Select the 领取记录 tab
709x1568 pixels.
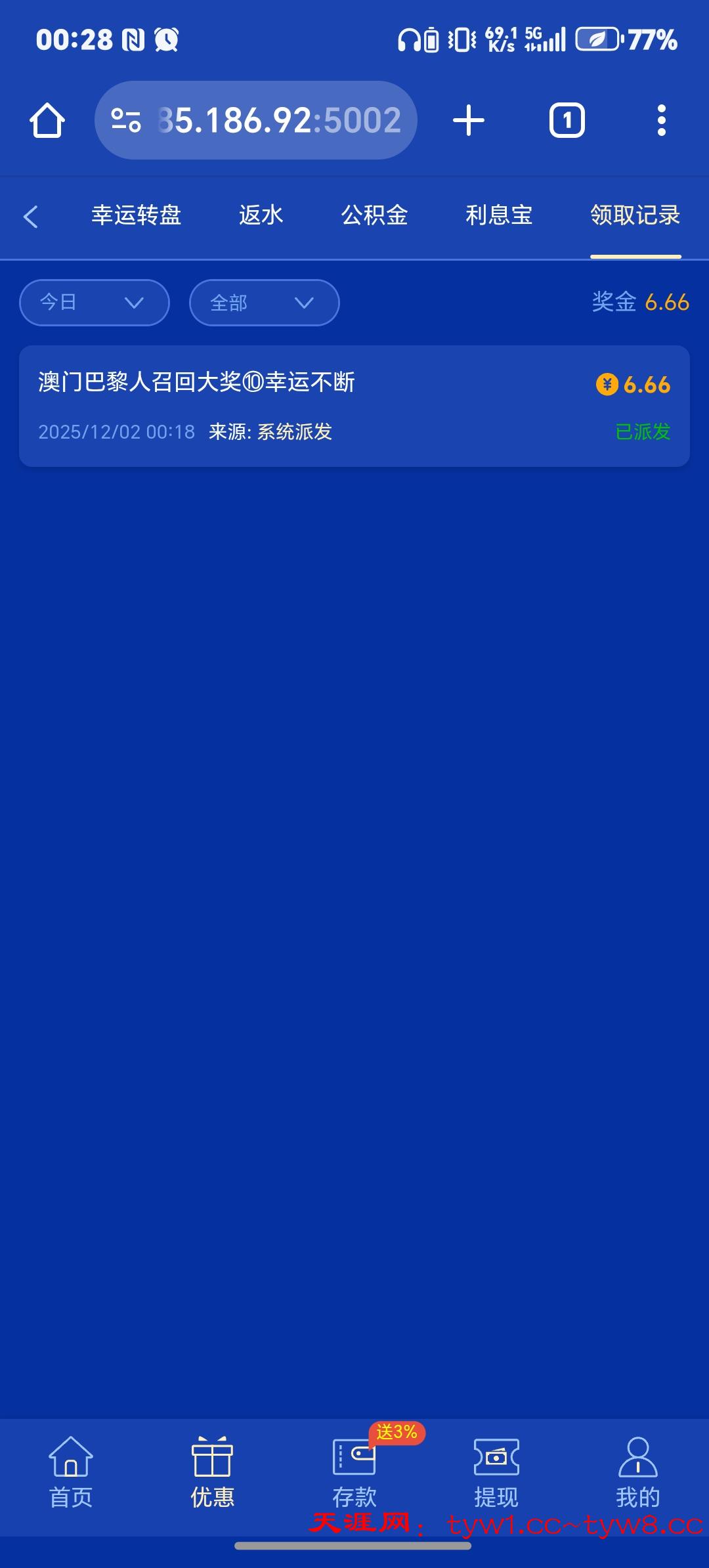(x=635, y=215)
